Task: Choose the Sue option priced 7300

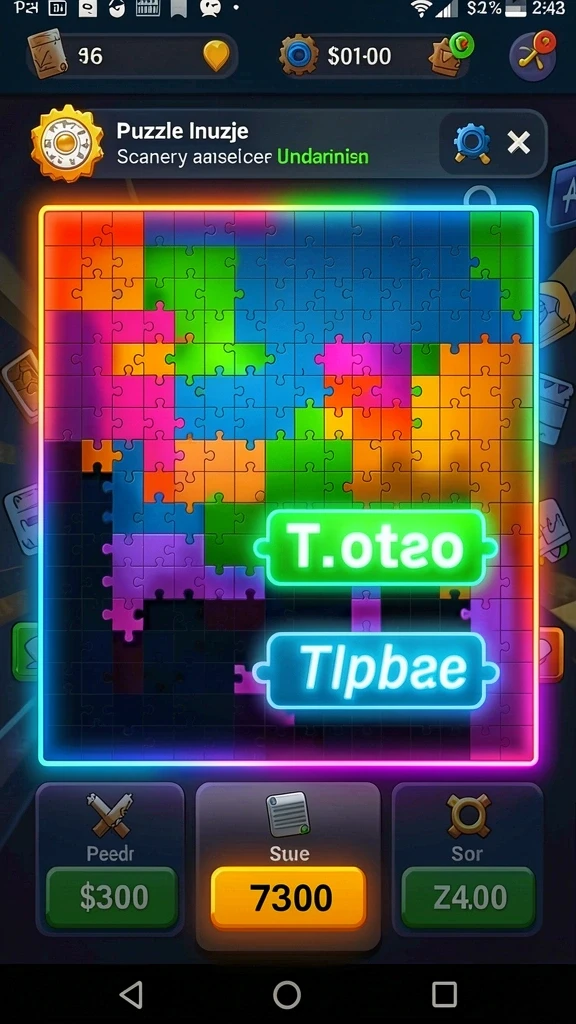Action: tap(288, 899)
